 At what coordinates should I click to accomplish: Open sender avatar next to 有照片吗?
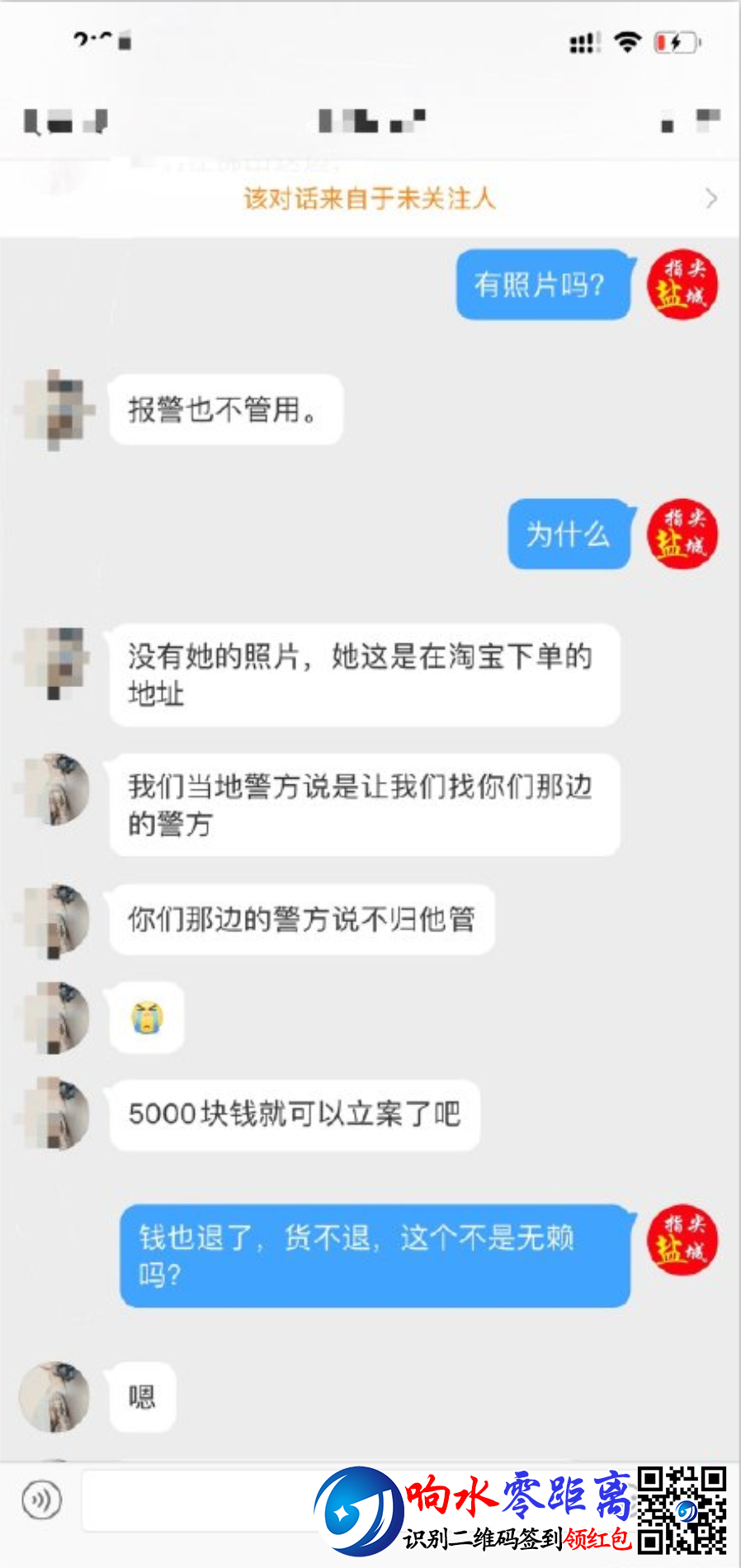(x=682, y=285)
